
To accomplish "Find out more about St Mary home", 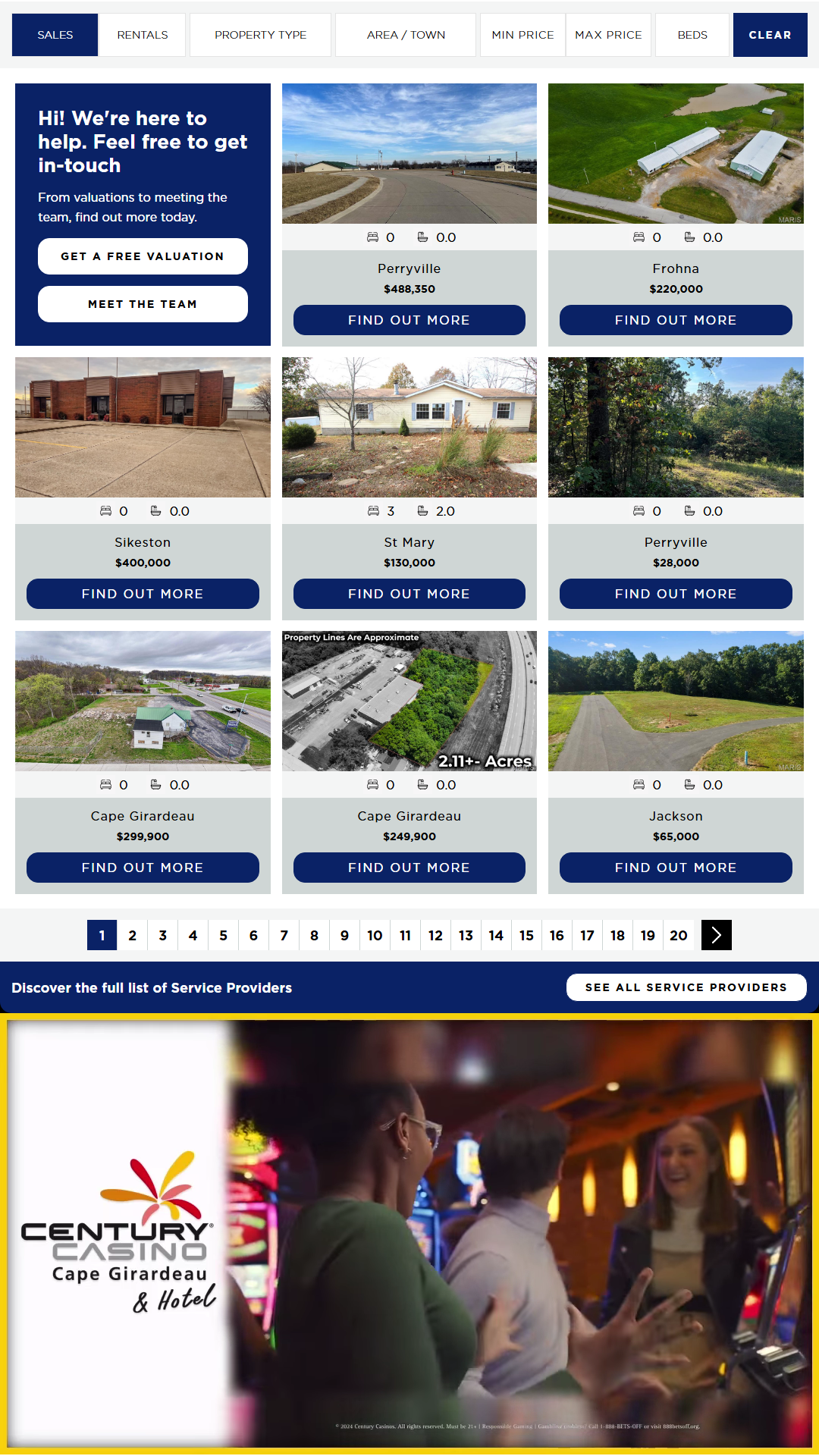I will coord(409,594).
